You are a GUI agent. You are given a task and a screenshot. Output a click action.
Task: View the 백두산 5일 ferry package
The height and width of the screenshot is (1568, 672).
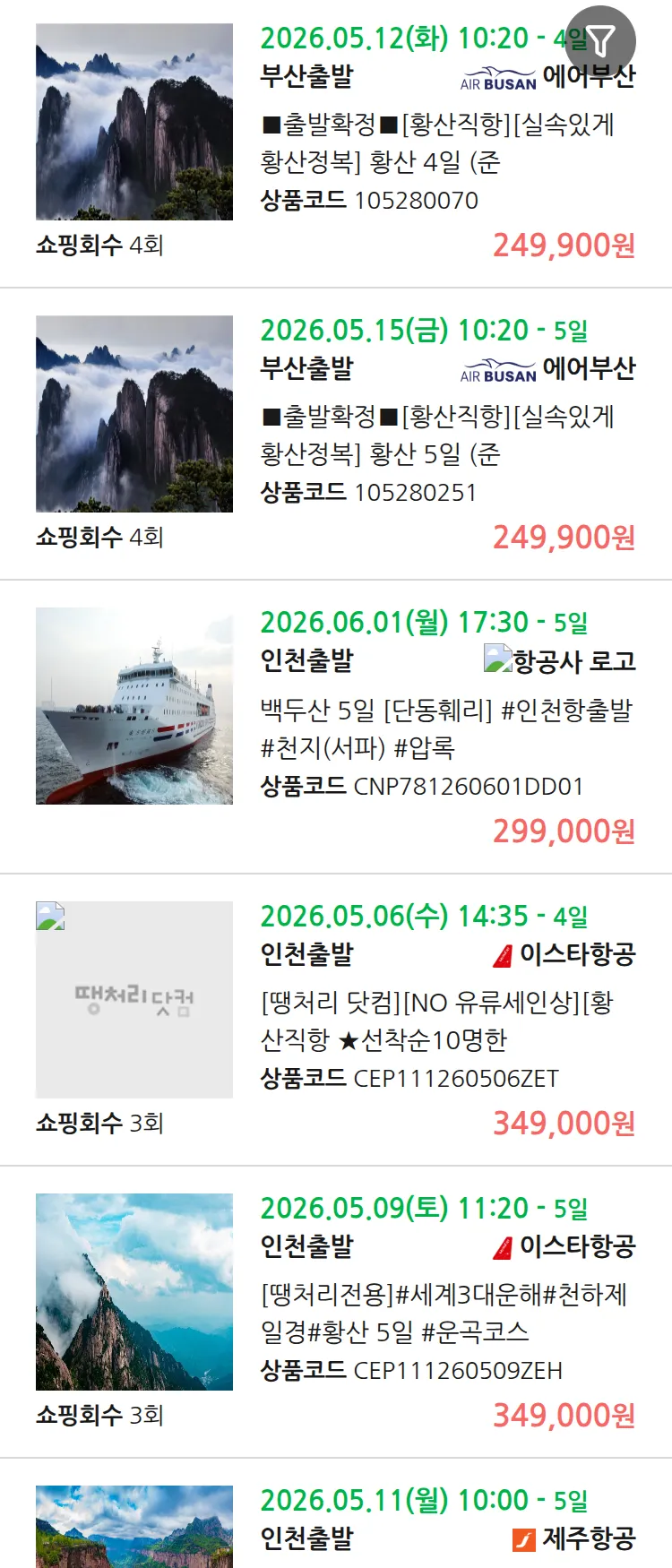click(445, 728)
